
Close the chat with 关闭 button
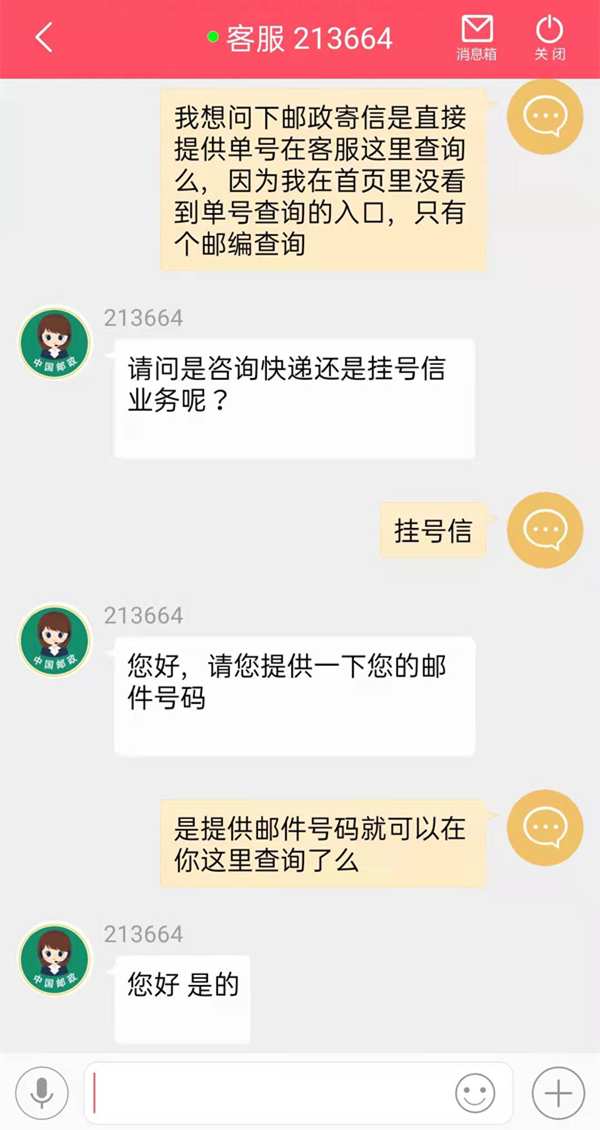(x=549, y=38)
